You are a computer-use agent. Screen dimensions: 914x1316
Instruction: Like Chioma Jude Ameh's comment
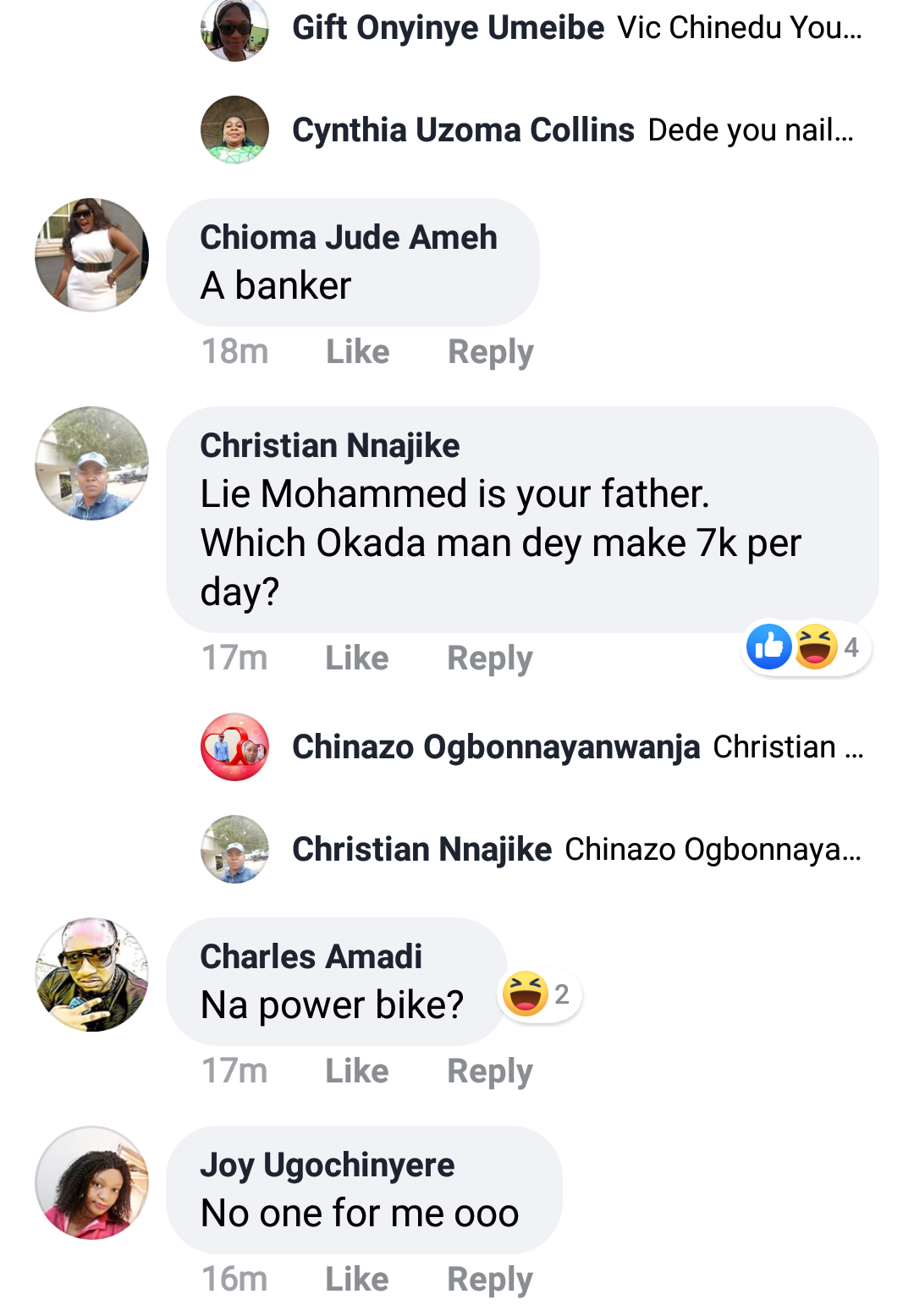point(358,352)
